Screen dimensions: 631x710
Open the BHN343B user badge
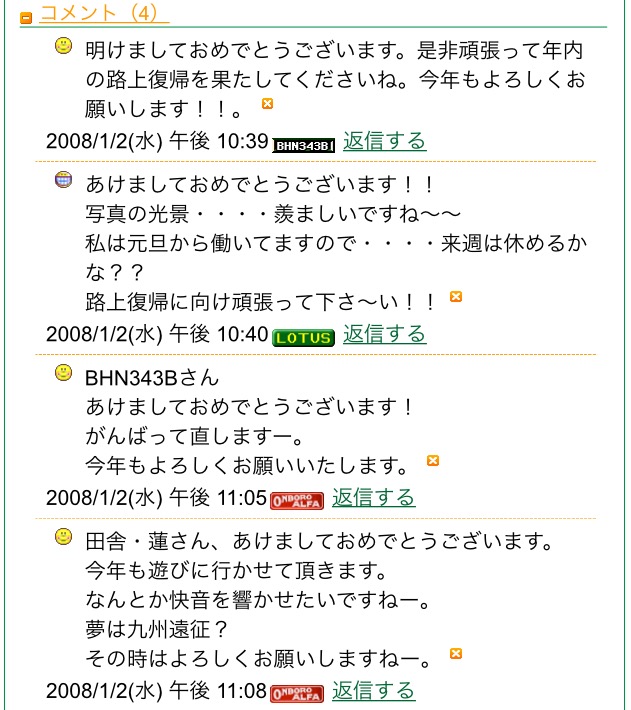click(304, 146)
